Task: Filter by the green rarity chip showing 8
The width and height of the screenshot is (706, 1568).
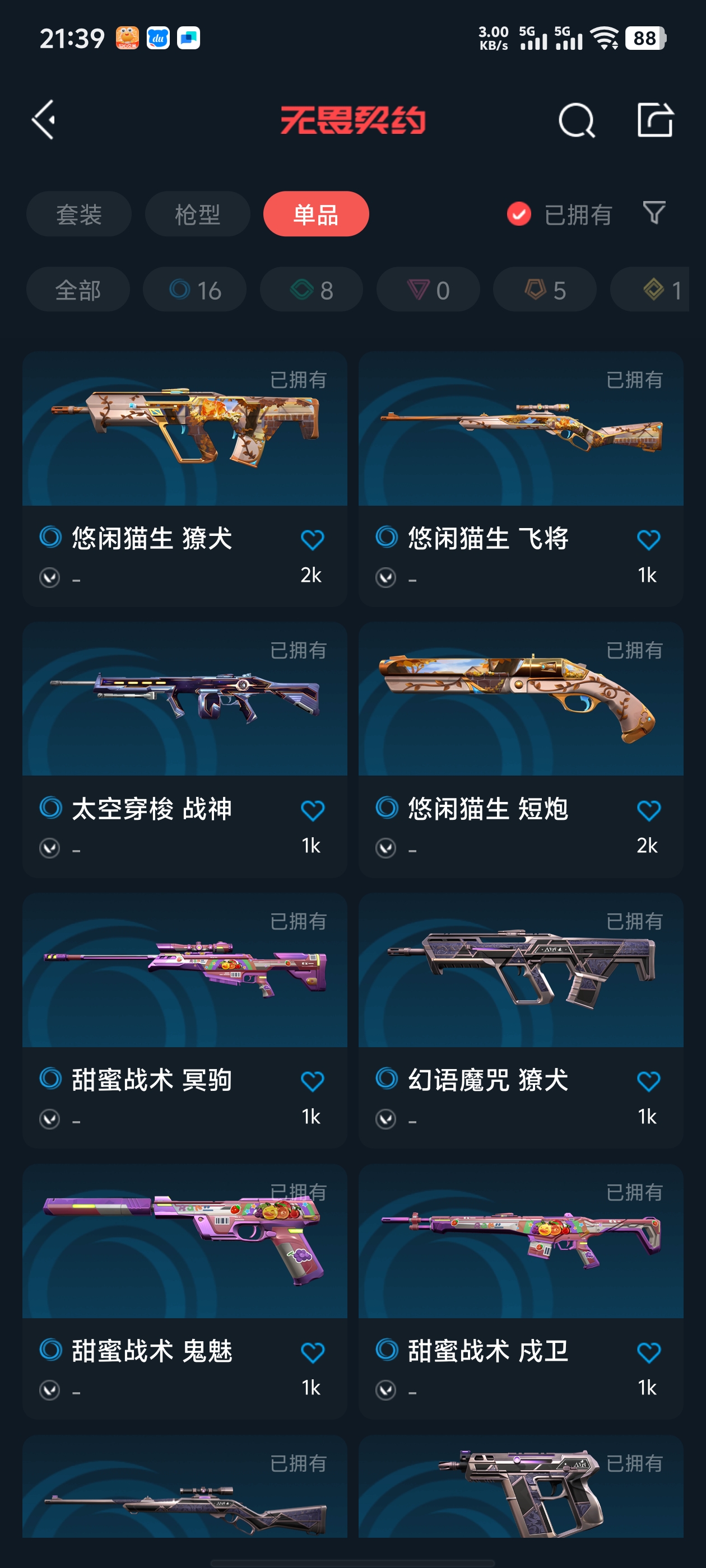Action: point(312,290)
